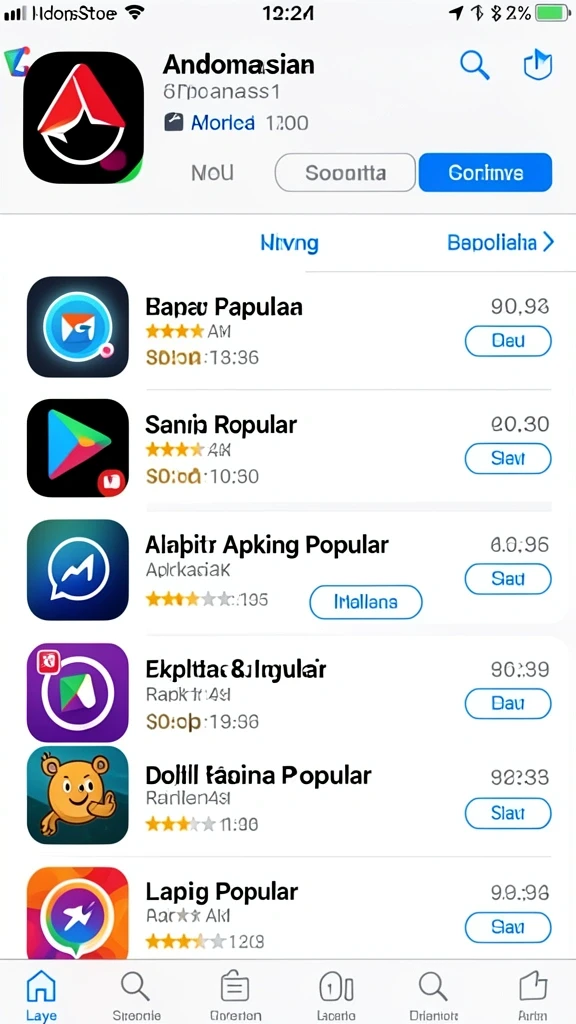
Task: Tap the button beside Sanib Ropular
Action: tap(508, 458)
